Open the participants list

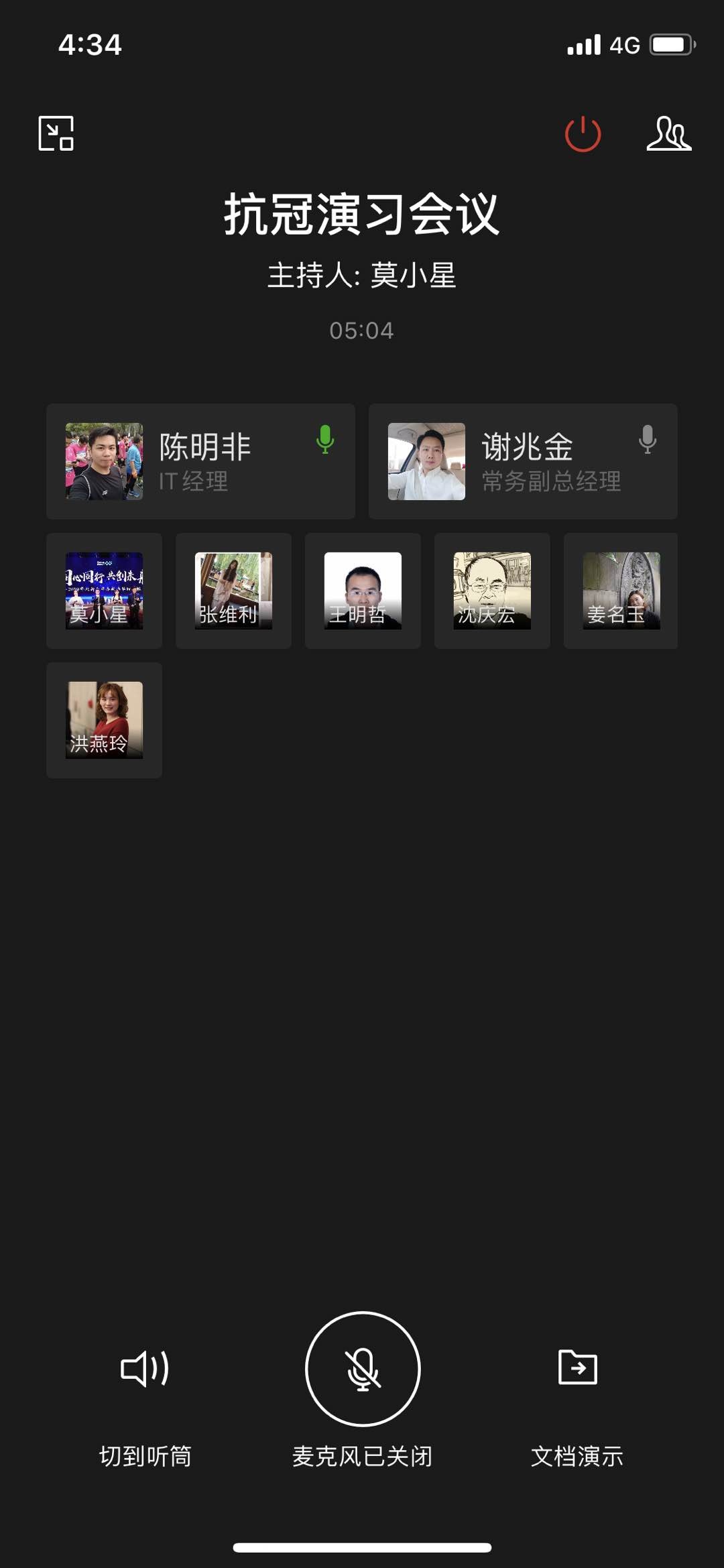[x=668, y=134]
